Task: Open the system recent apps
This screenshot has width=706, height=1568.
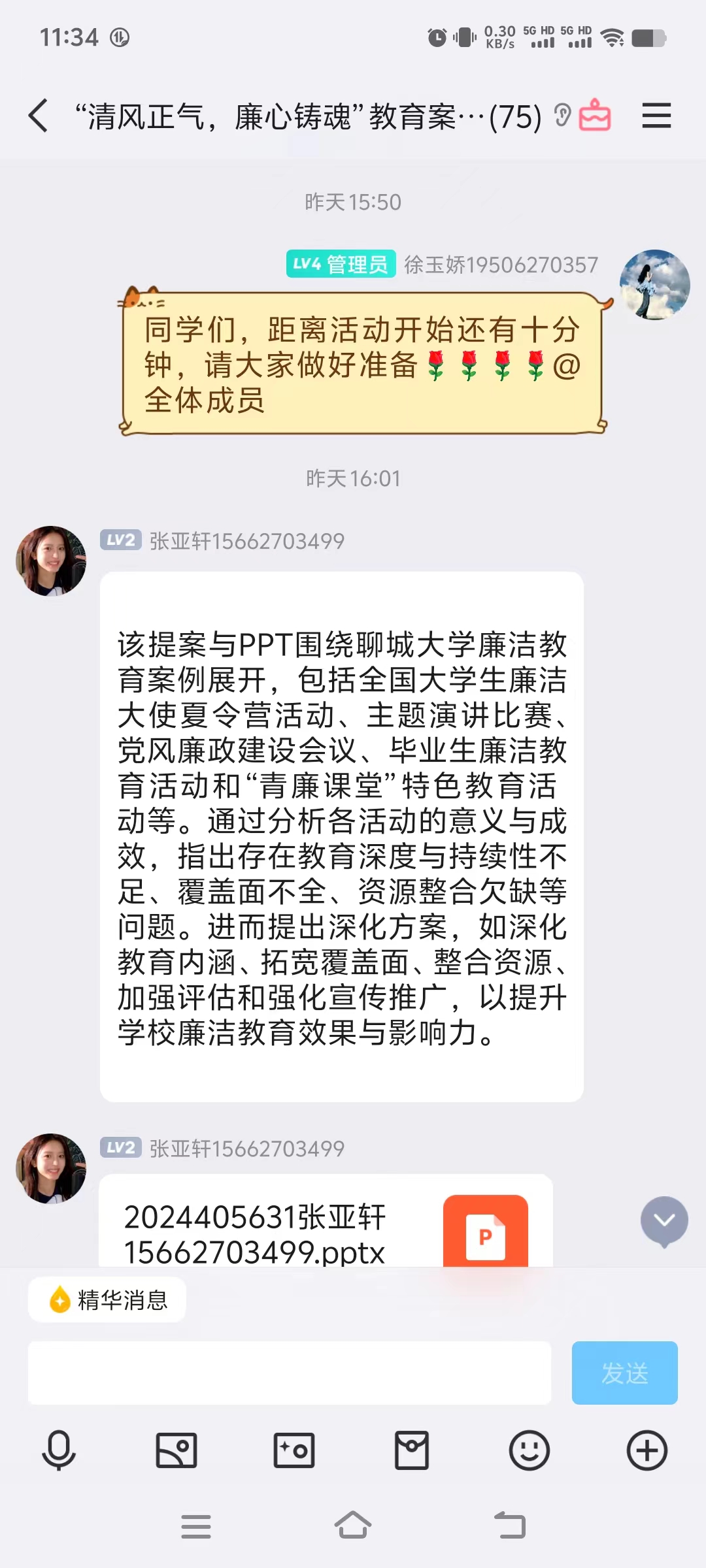Action: click(x=196, y=1526)
